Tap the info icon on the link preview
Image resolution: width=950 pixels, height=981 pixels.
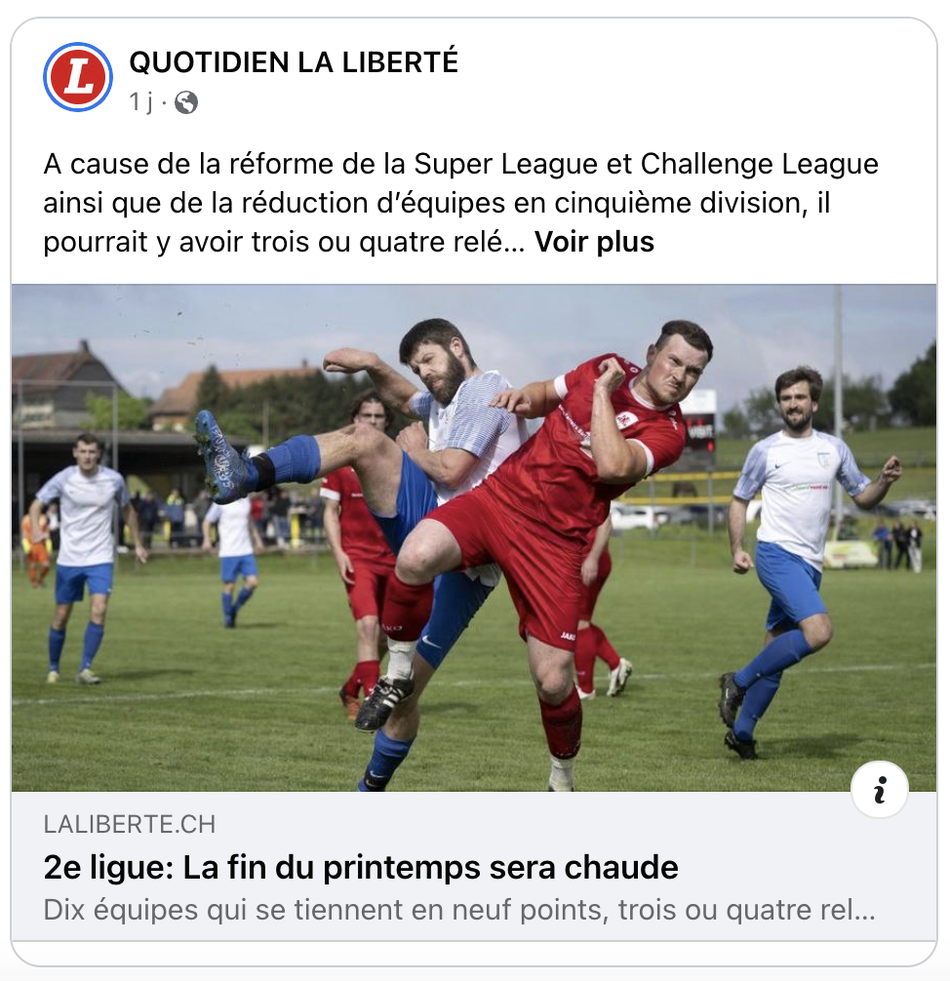pyautogui.click(x=880, y=790)
